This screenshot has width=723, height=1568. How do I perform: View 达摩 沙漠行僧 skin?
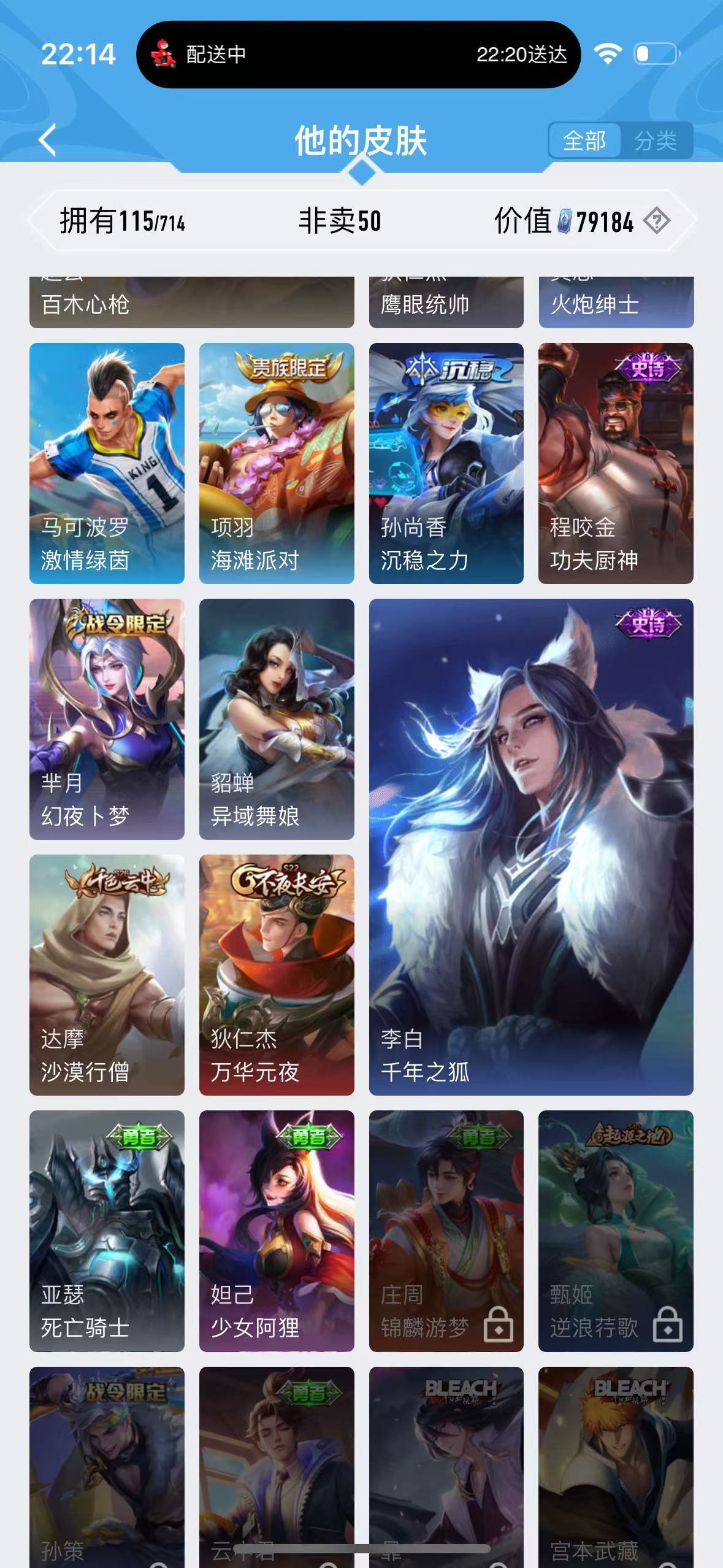coord(107,975)
